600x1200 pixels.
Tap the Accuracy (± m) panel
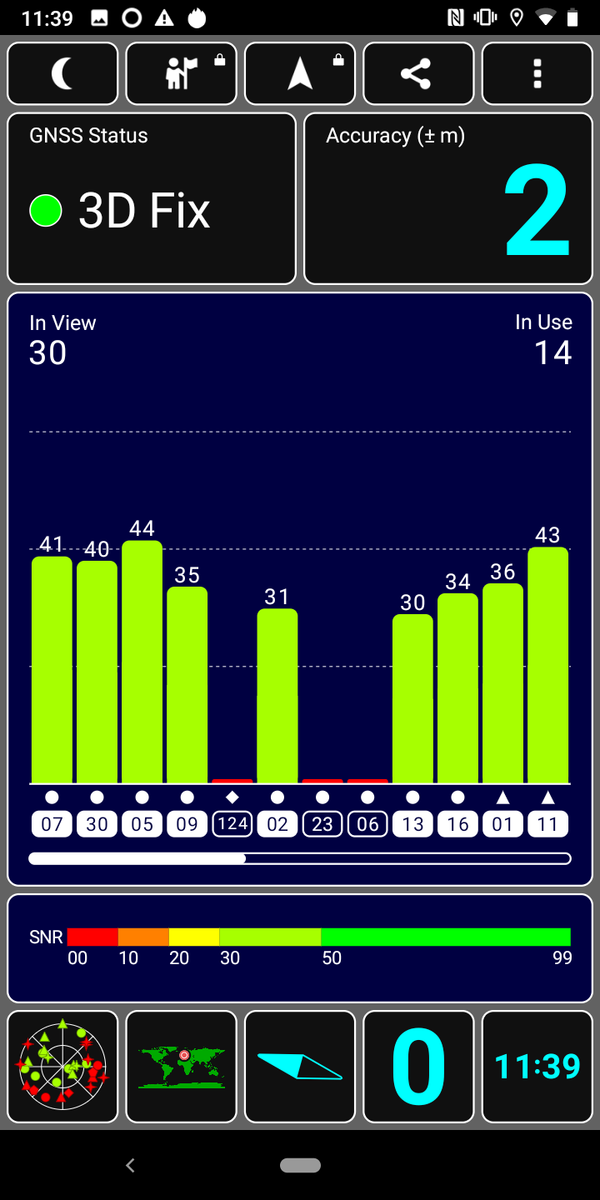coord(447,199)
